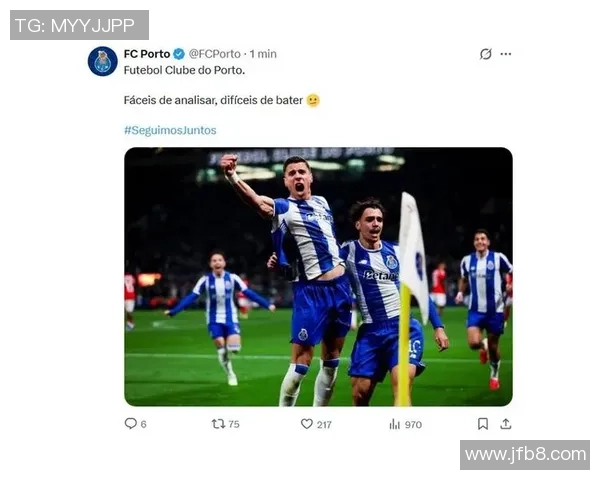Like the FC Porto post

[307, 424]
